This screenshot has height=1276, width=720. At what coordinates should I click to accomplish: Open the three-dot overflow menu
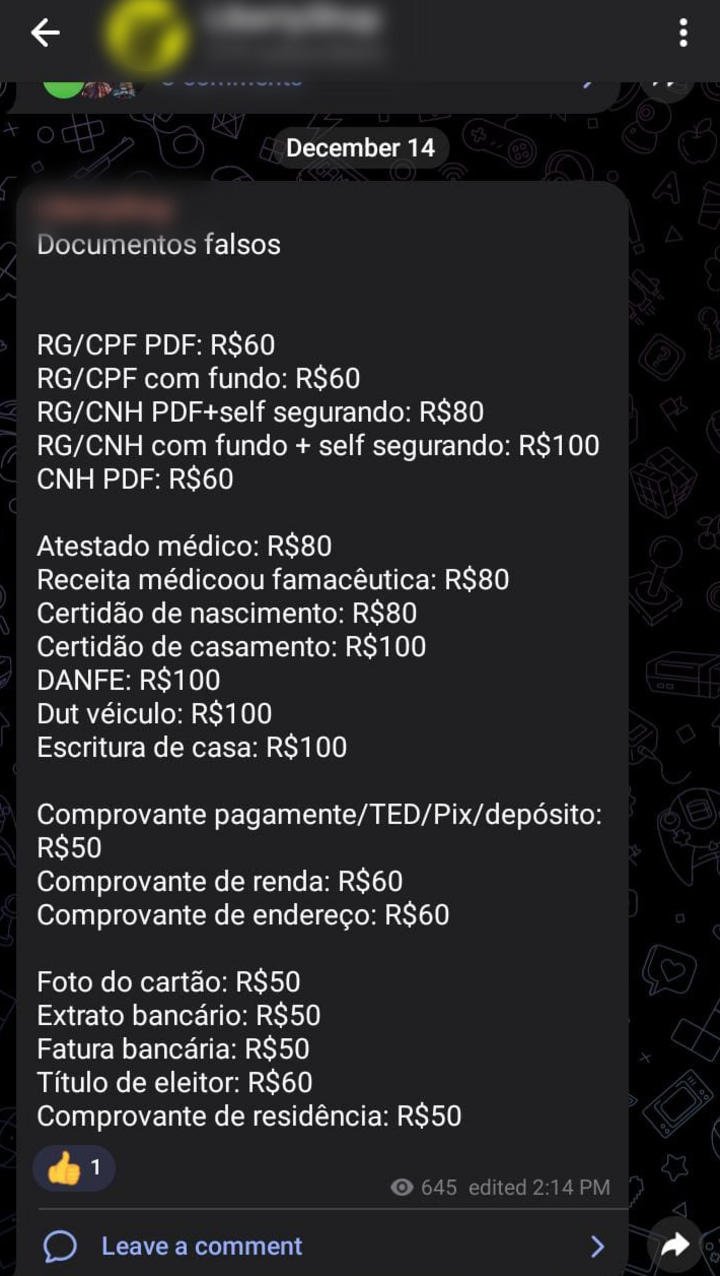683,33
